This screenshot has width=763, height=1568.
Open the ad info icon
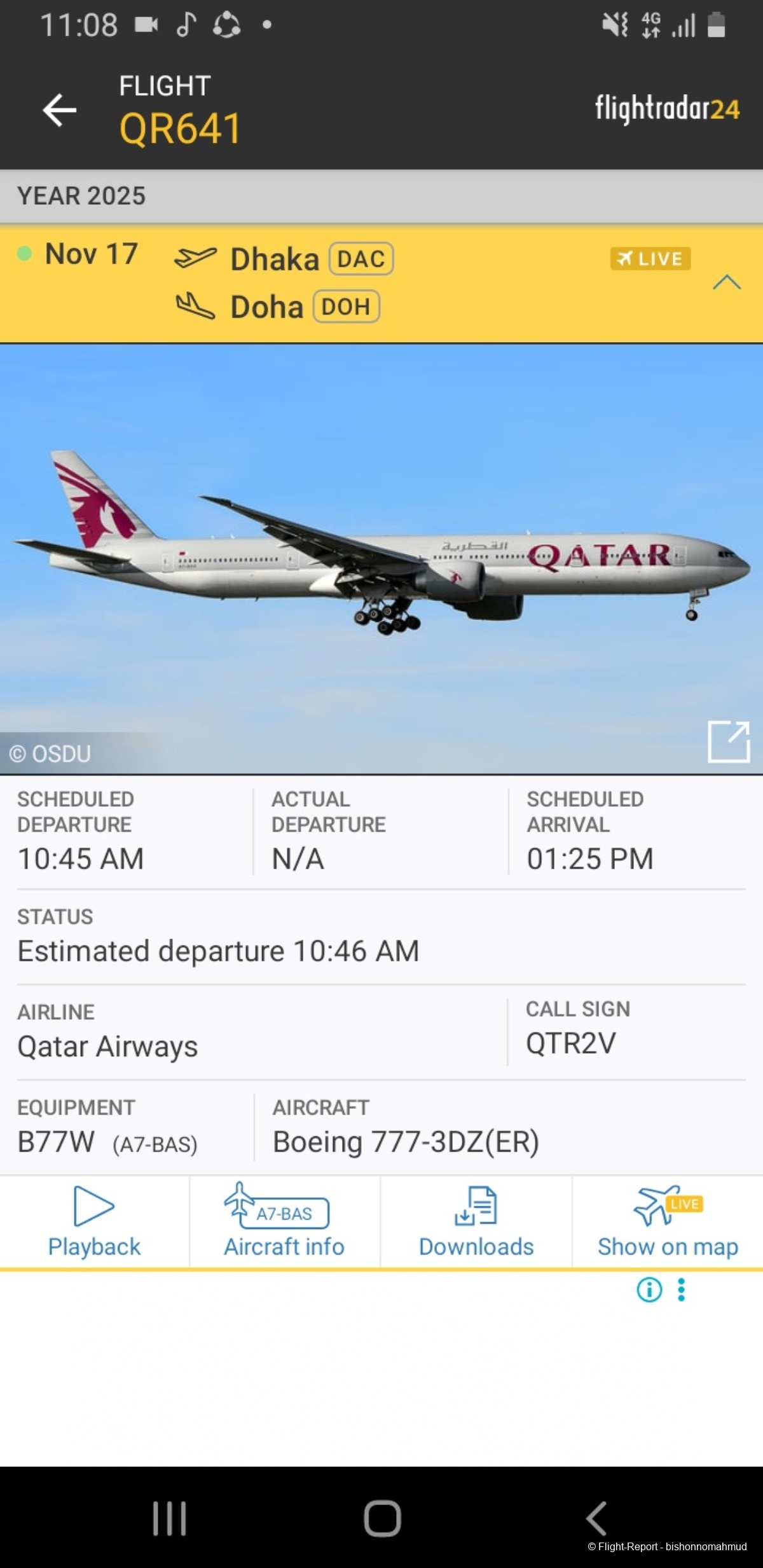click(649, 1289)
